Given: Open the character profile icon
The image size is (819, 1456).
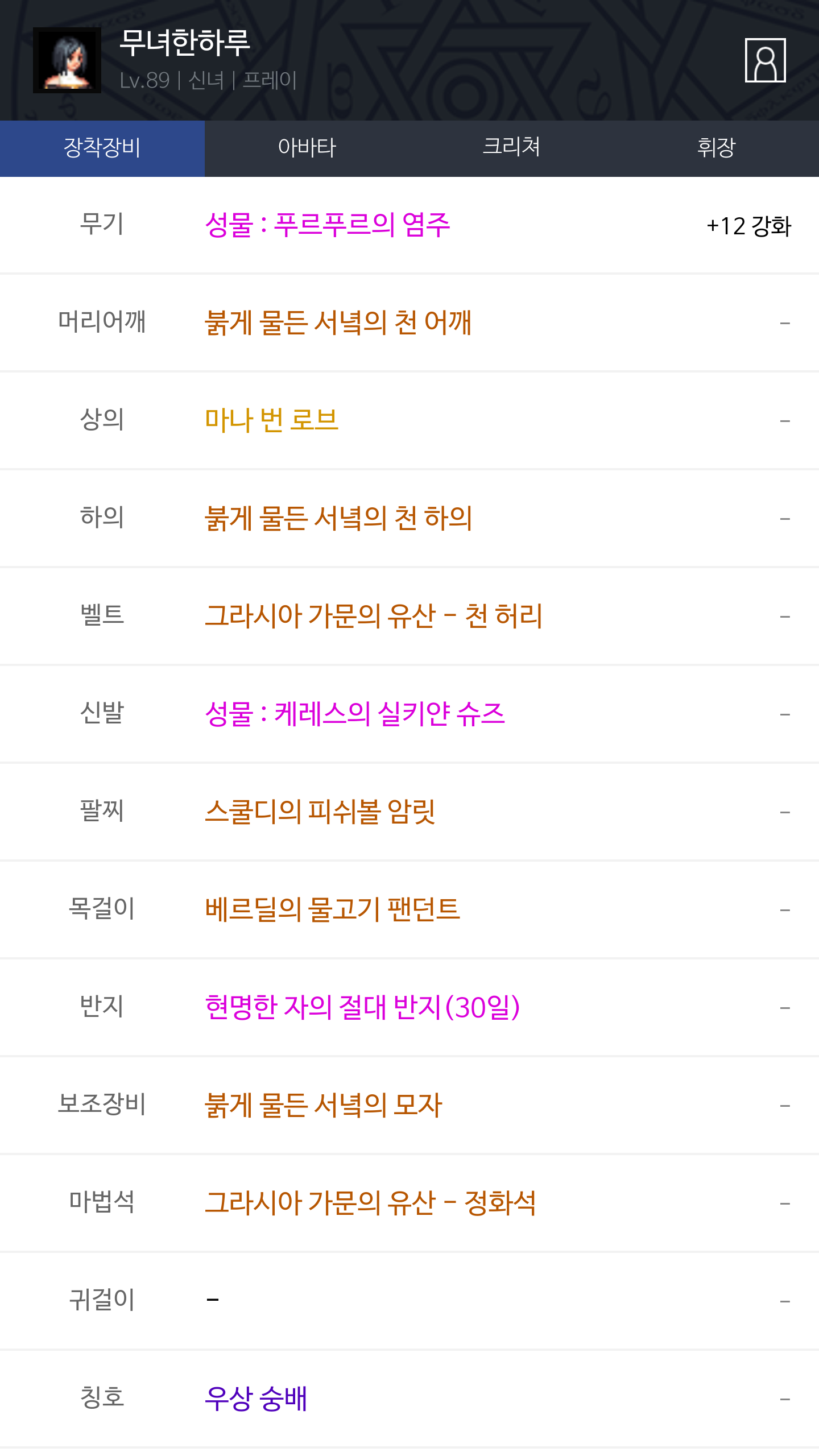Looking at the screenshot, I should [765, 60].
